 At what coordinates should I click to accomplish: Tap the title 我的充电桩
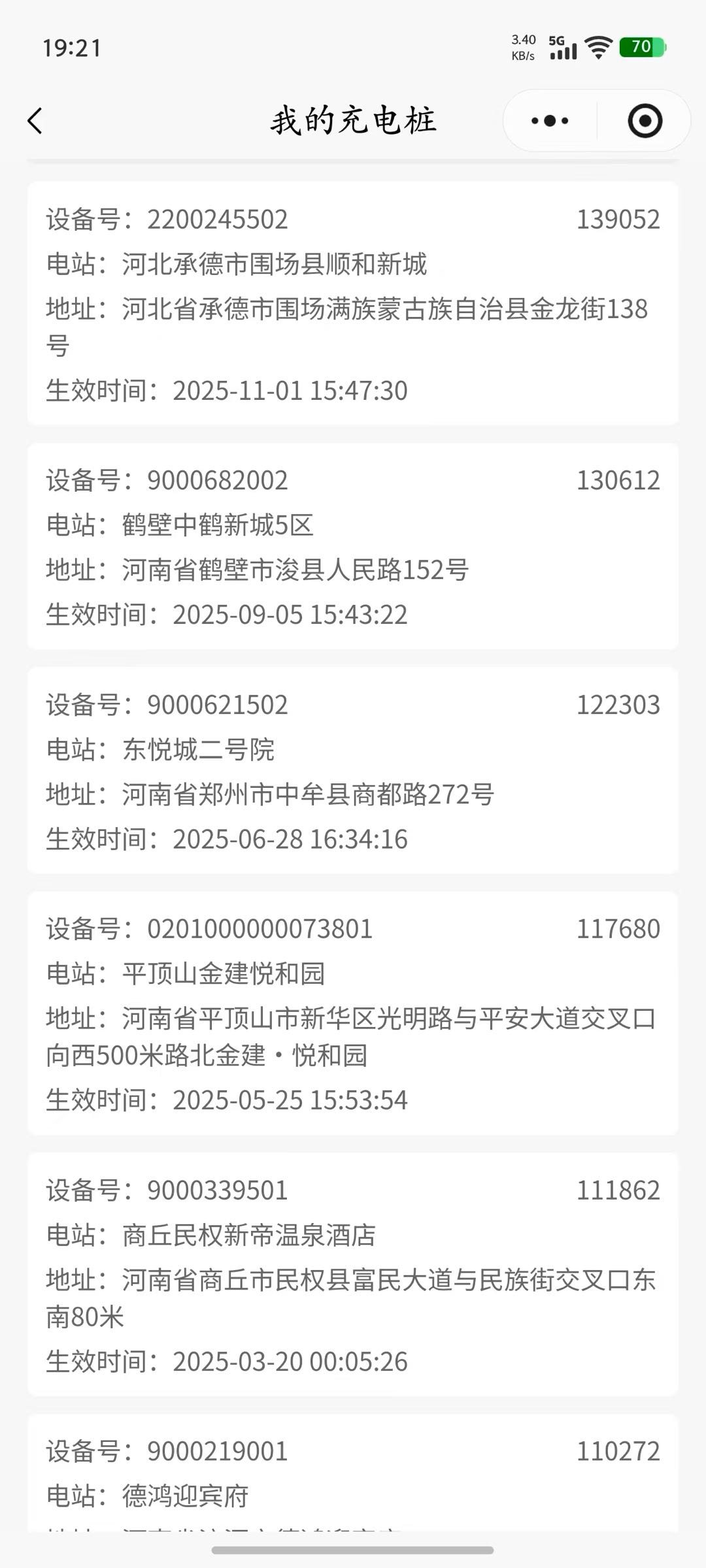(353, 120)
